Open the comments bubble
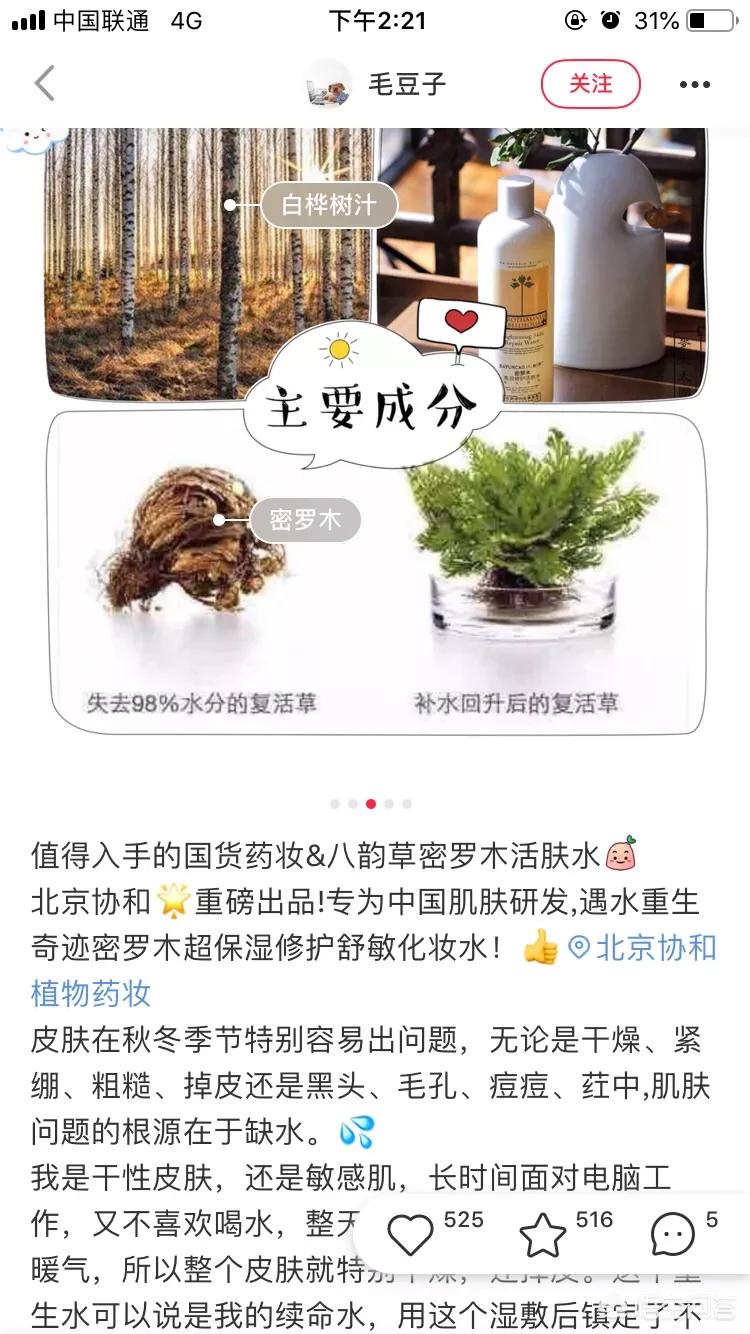 point(672,1237)
